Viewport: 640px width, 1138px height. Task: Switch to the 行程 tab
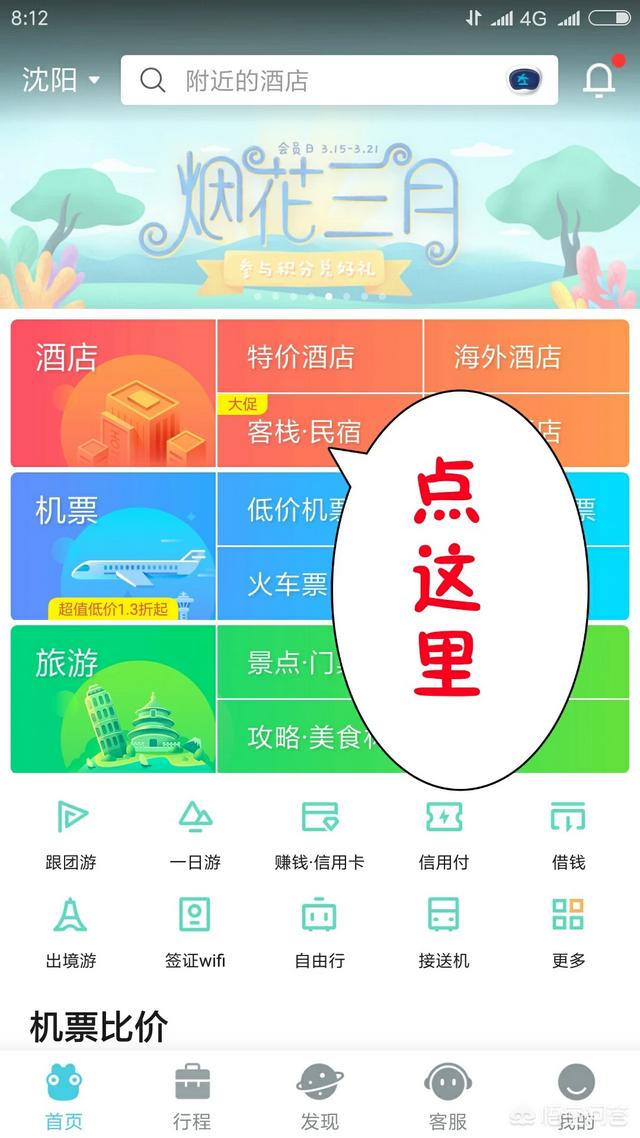192,1096
